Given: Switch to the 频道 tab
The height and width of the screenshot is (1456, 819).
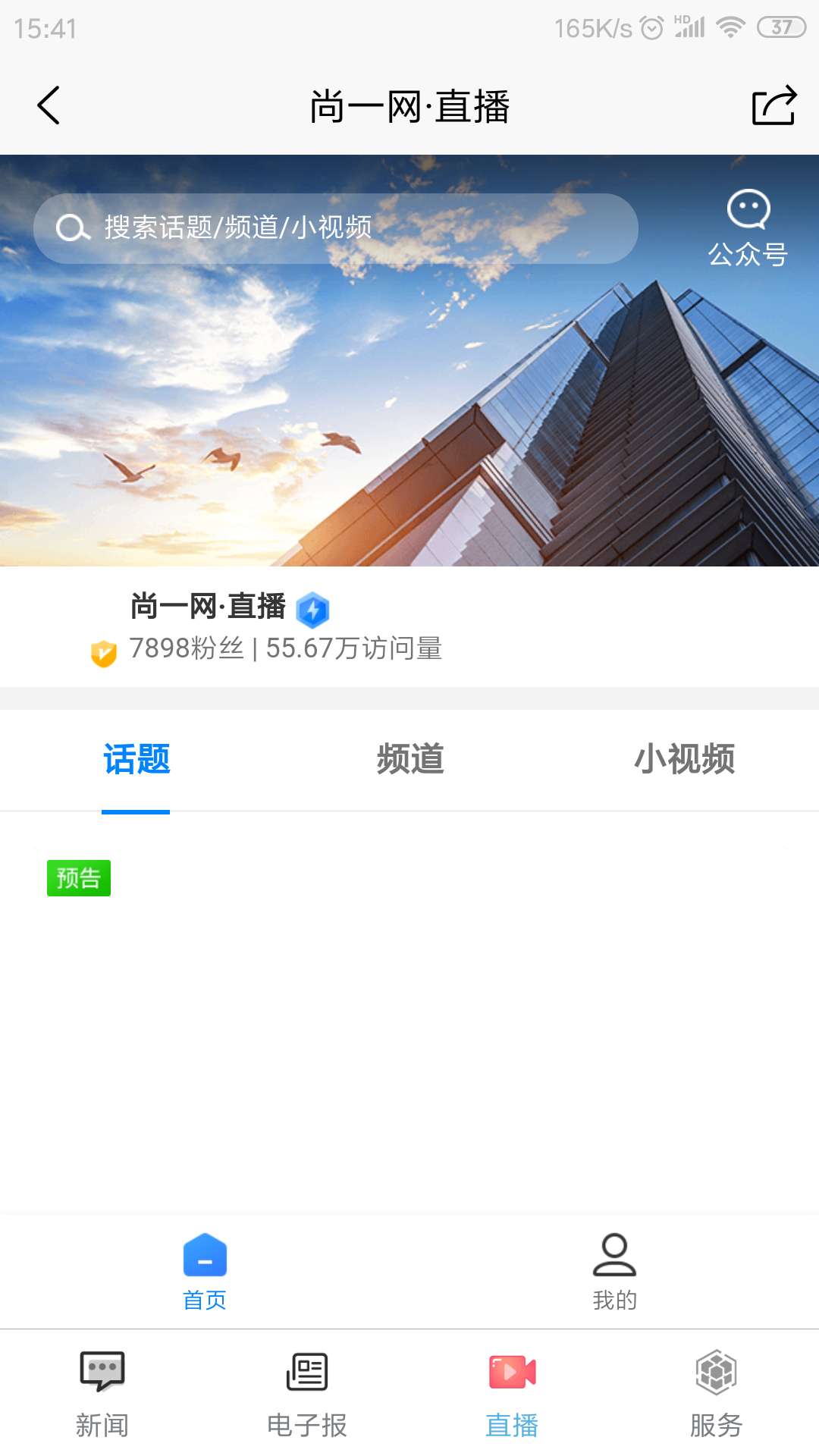Looking at the screenshot, I should click(409, 759).
